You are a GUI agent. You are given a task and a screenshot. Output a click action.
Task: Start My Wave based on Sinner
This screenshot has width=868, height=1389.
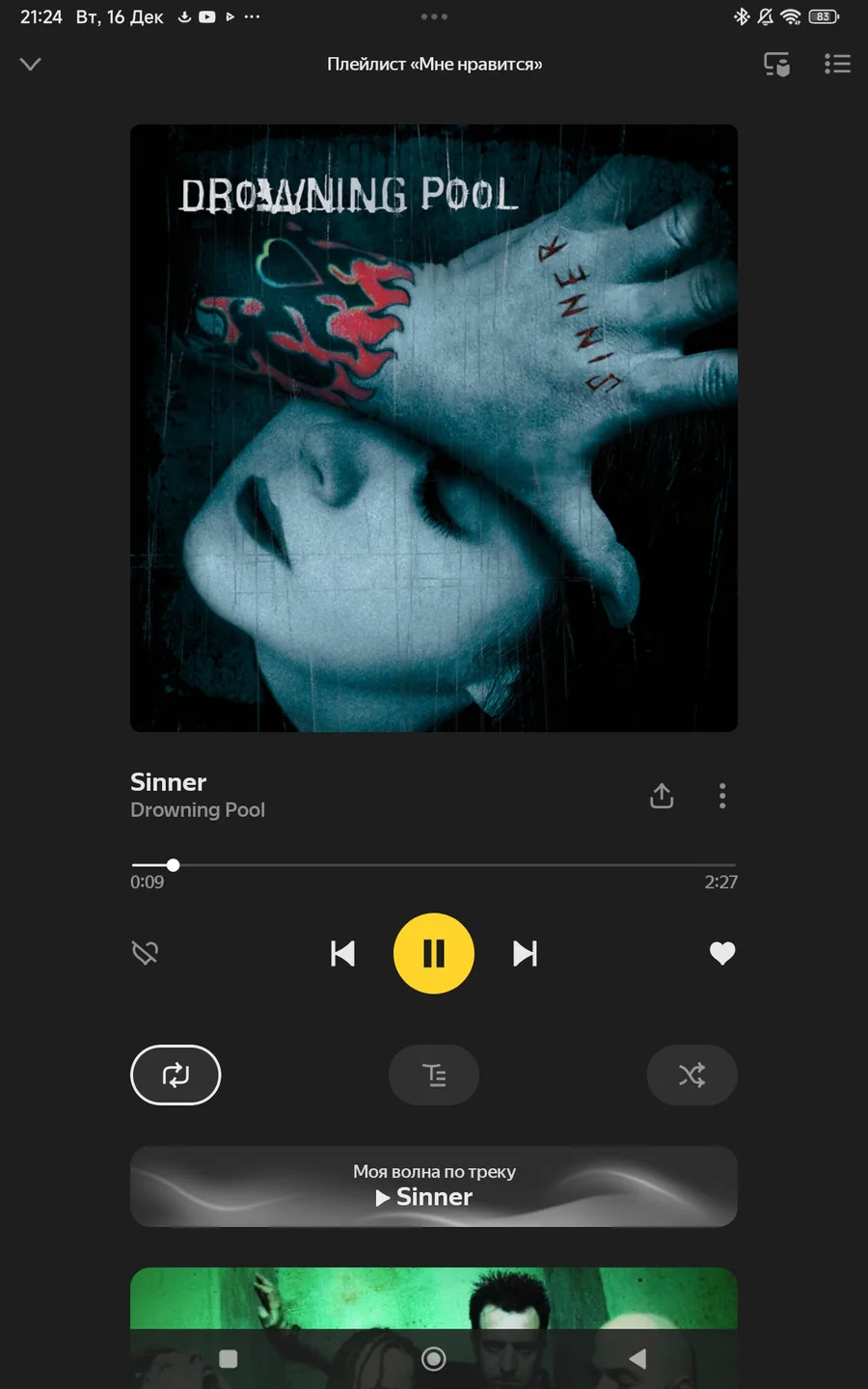point(434,1186)
